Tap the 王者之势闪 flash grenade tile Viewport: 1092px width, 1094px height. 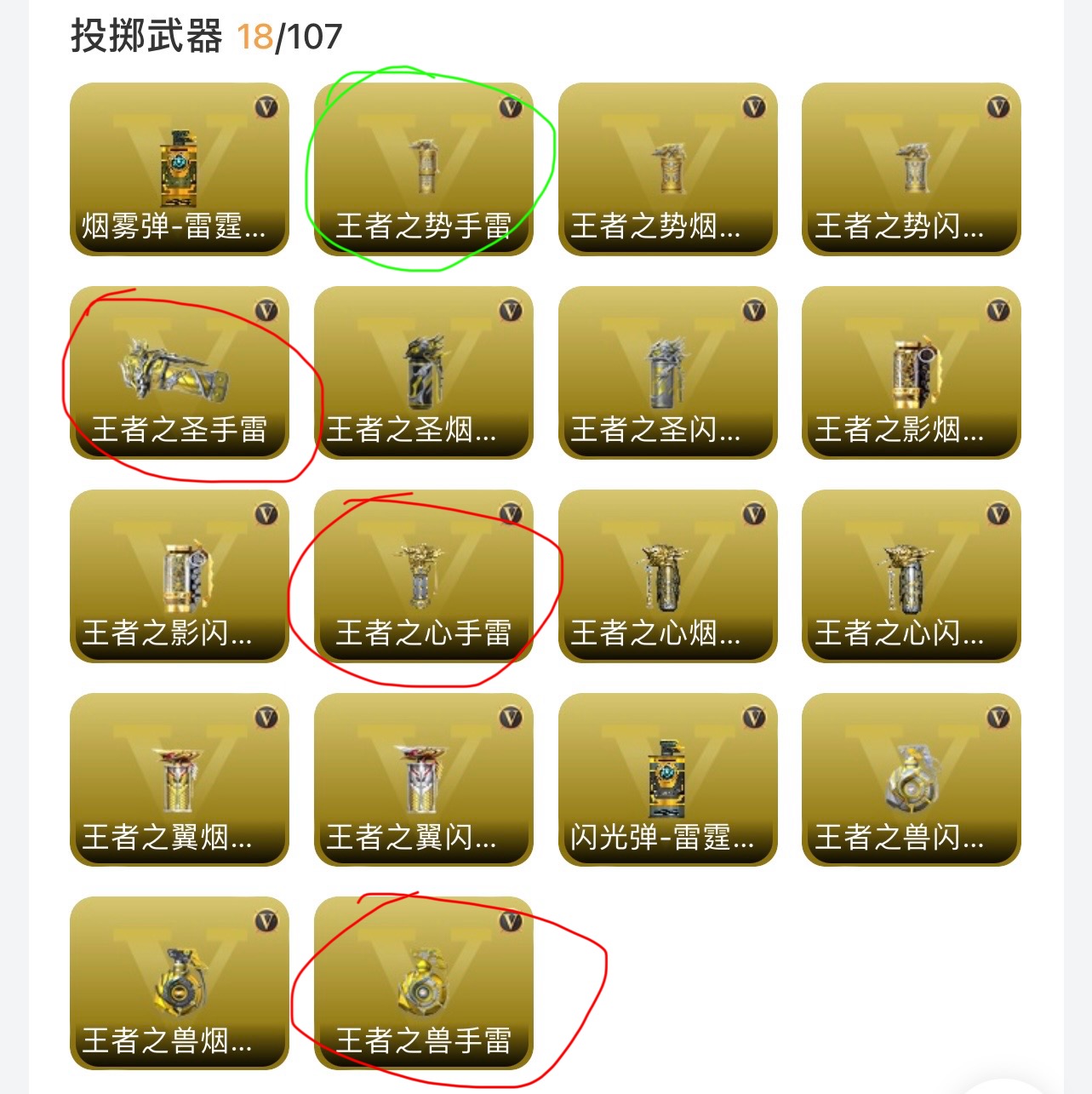tap(911, 169)
